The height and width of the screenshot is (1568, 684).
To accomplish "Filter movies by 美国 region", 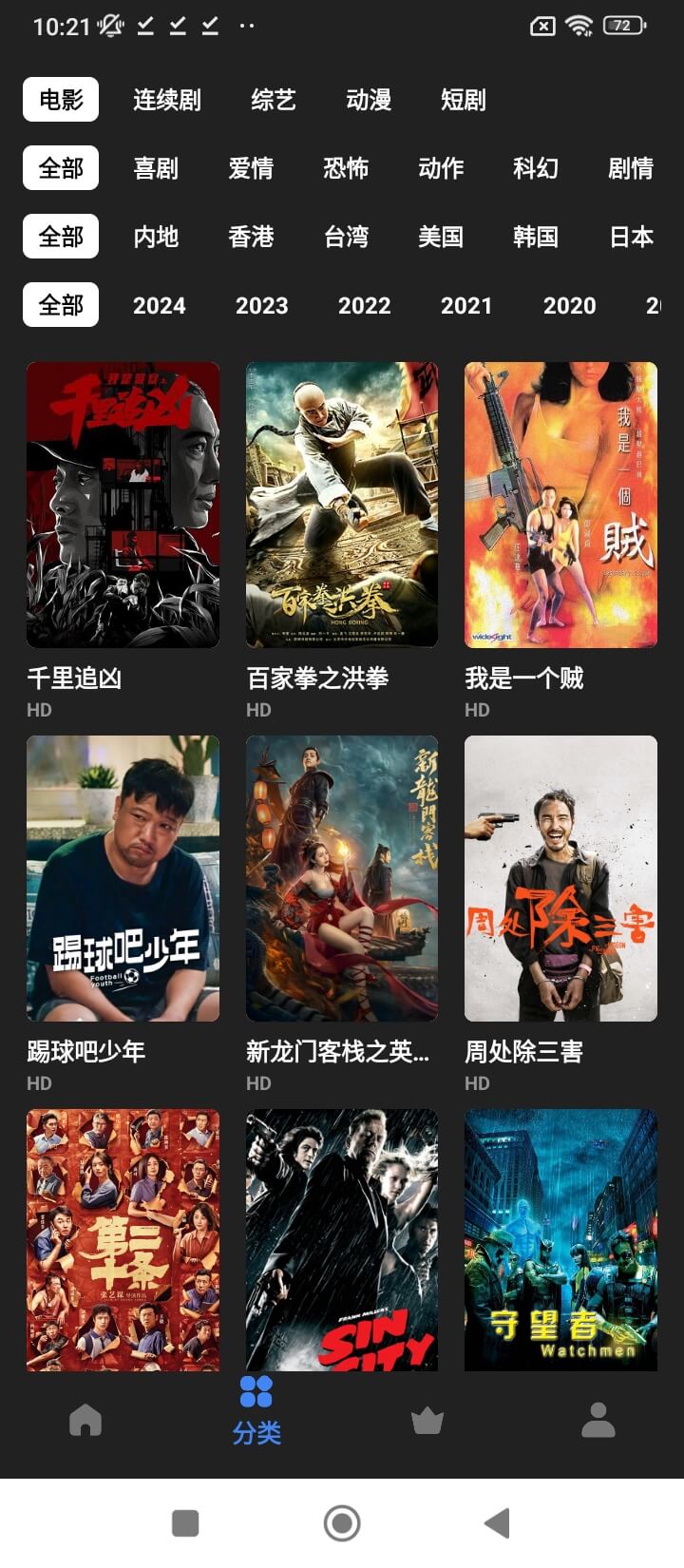I will pos(441,237).
